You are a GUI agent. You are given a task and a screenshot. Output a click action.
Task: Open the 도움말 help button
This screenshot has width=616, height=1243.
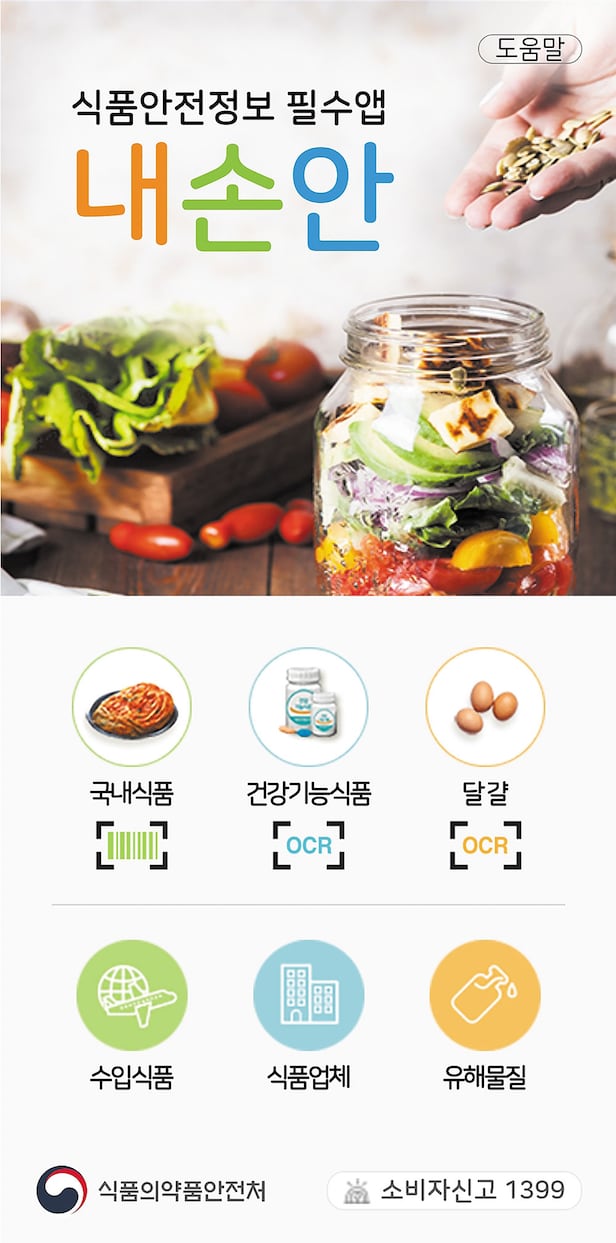529,49
